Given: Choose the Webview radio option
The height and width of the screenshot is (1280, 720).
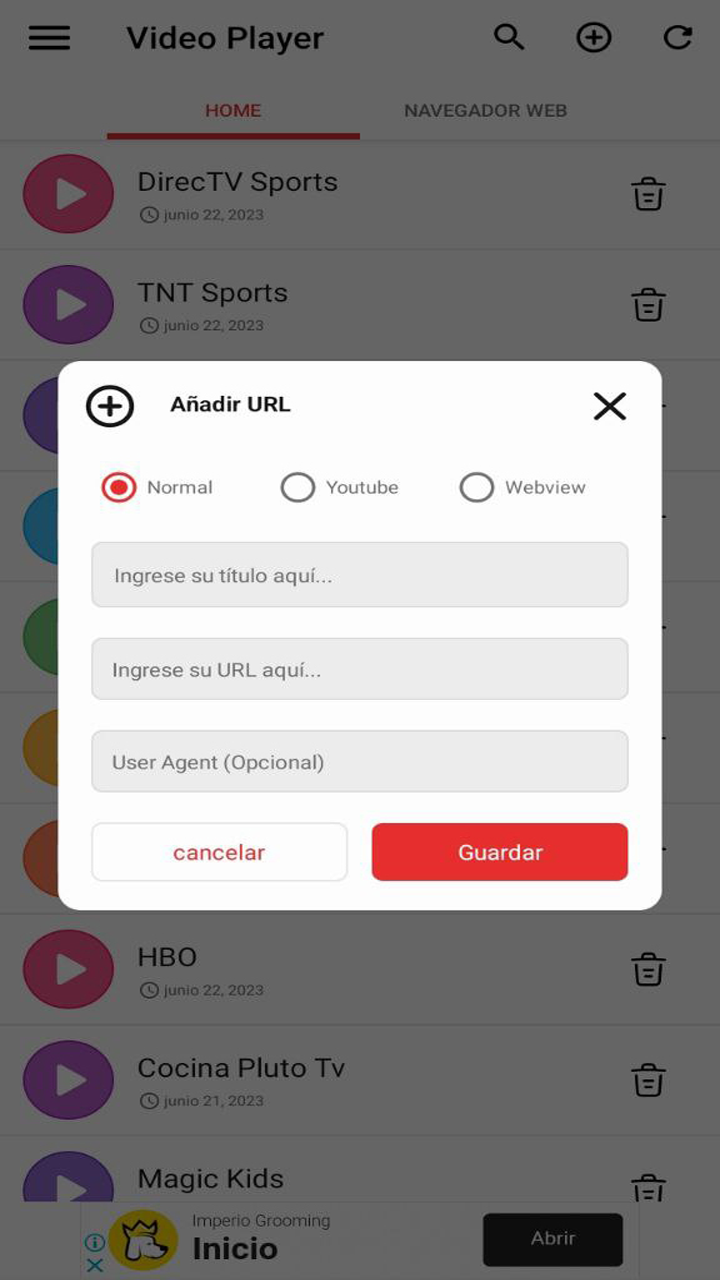Looking at the screenshot, I should pyautogui.click(x=477, y=487).
